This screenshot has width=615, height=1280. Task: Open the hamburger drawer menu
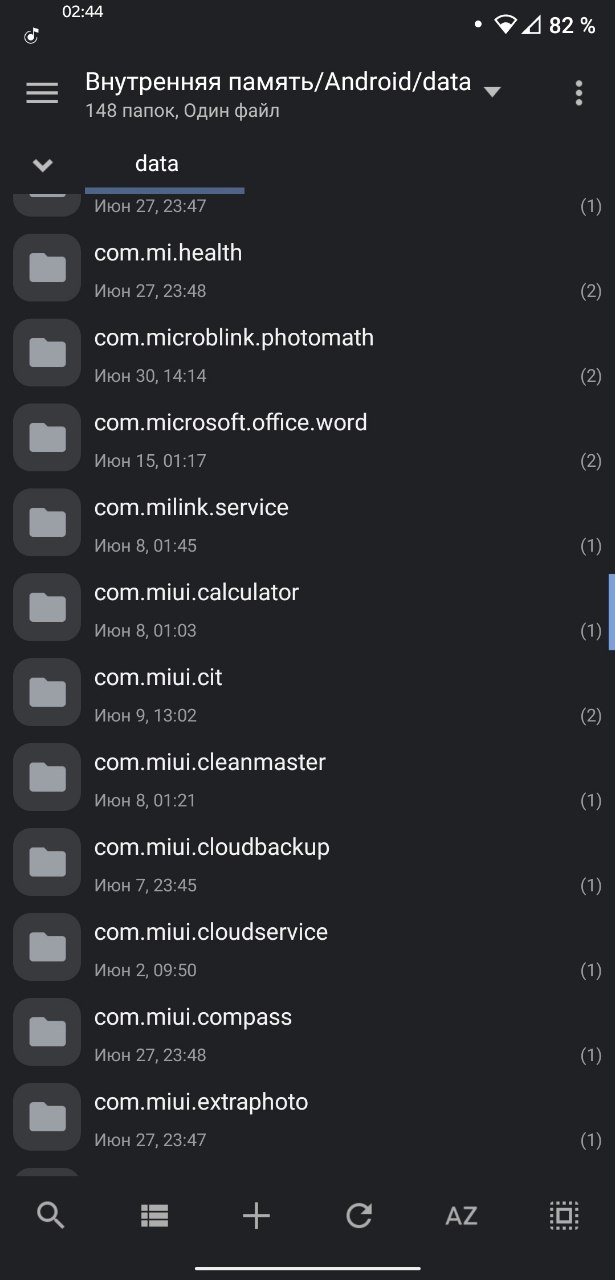[42, 93]
